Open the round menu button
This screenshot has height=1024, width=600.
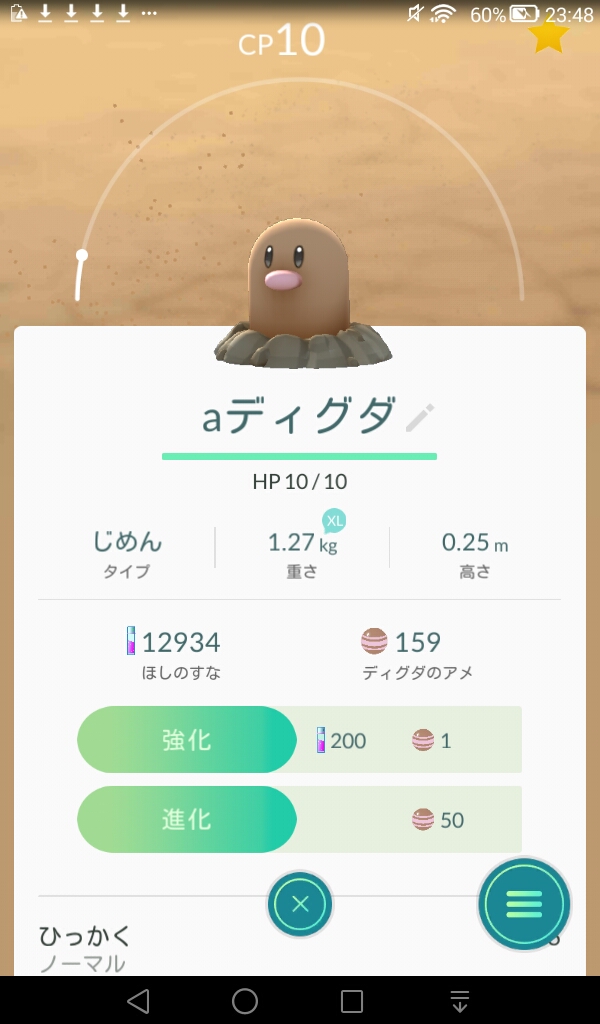524,904
